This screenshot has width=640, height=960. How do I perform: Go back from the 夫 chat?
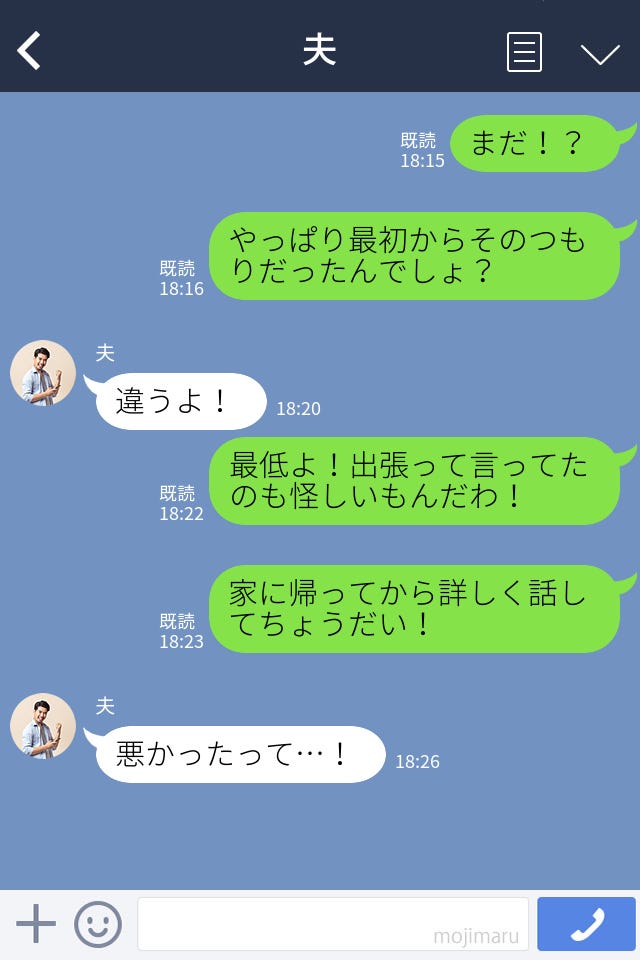tap(30, 51)
